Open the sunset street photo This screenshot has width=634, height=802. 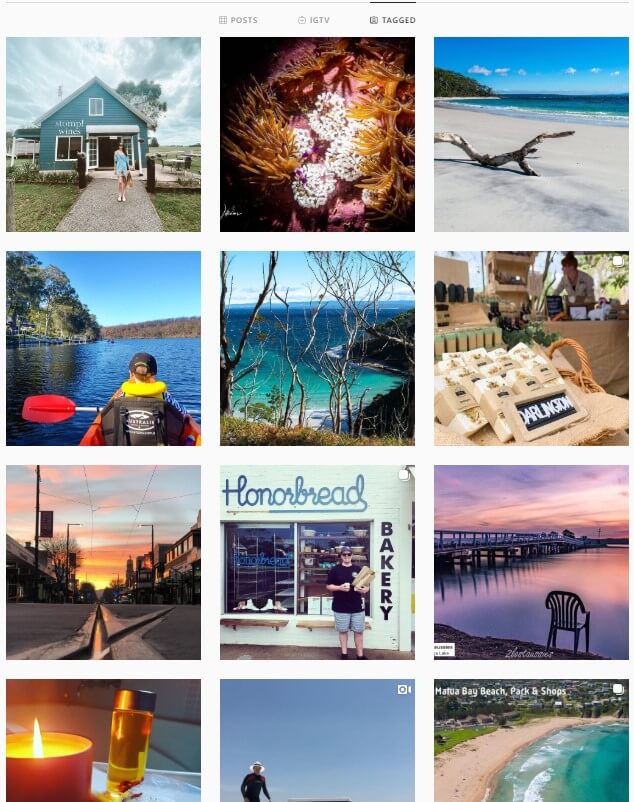103,562
